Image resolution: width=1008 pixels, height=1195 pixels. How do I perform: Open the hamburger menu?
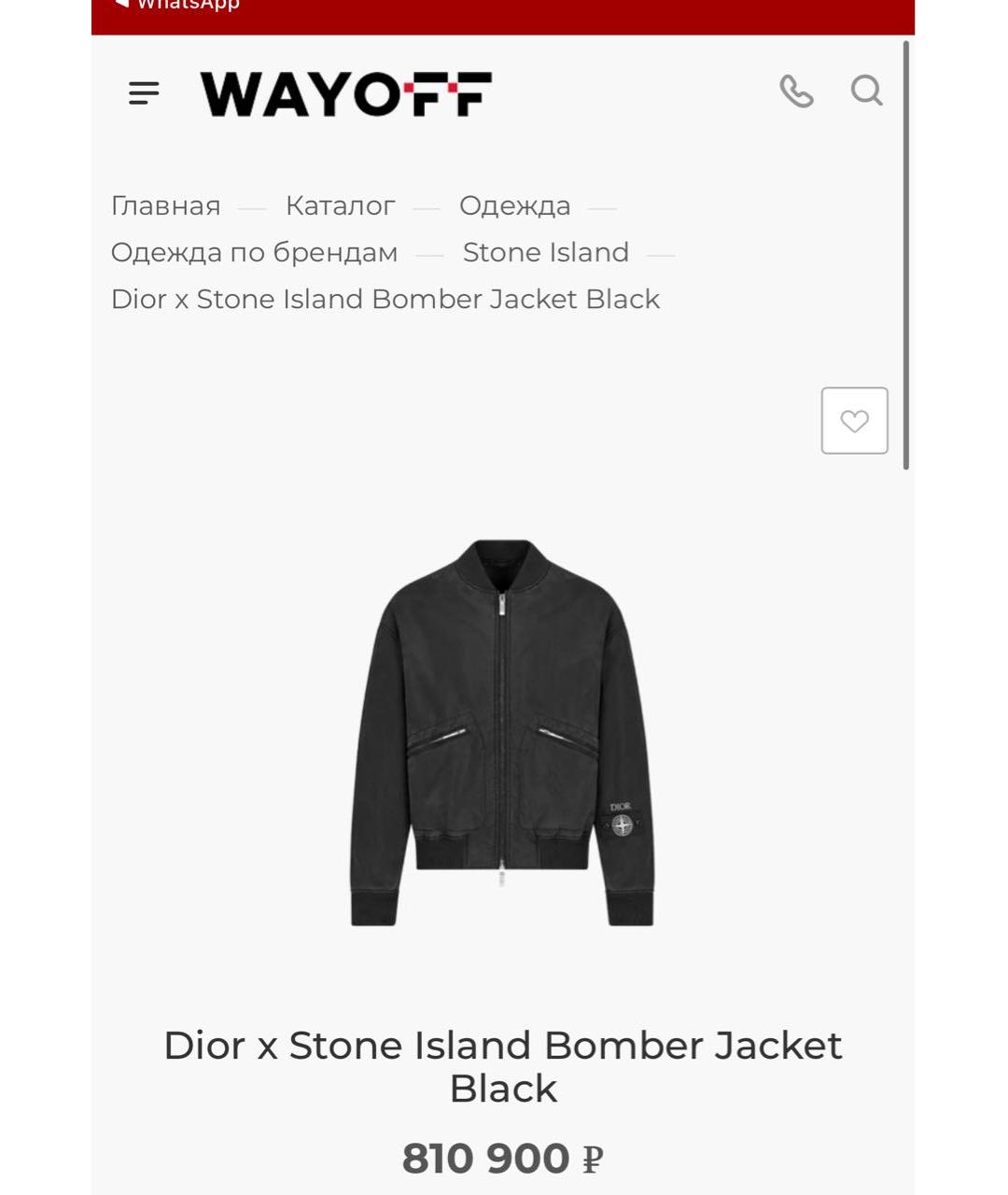coord(144,92)
